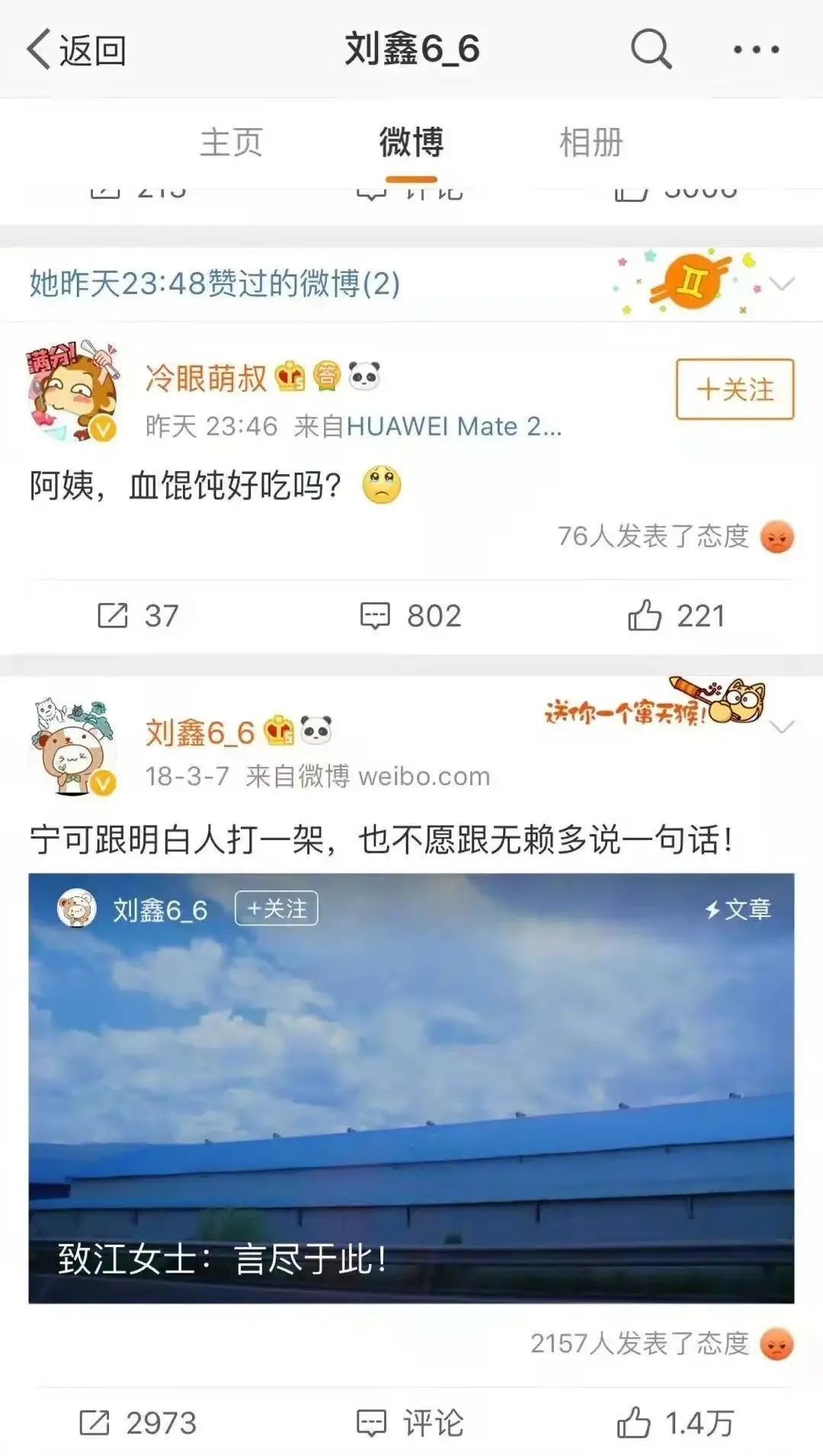Repost 冷眼萌叔's post showing 37
This screenshot has height=1456, width=823.
pos(137,615)
